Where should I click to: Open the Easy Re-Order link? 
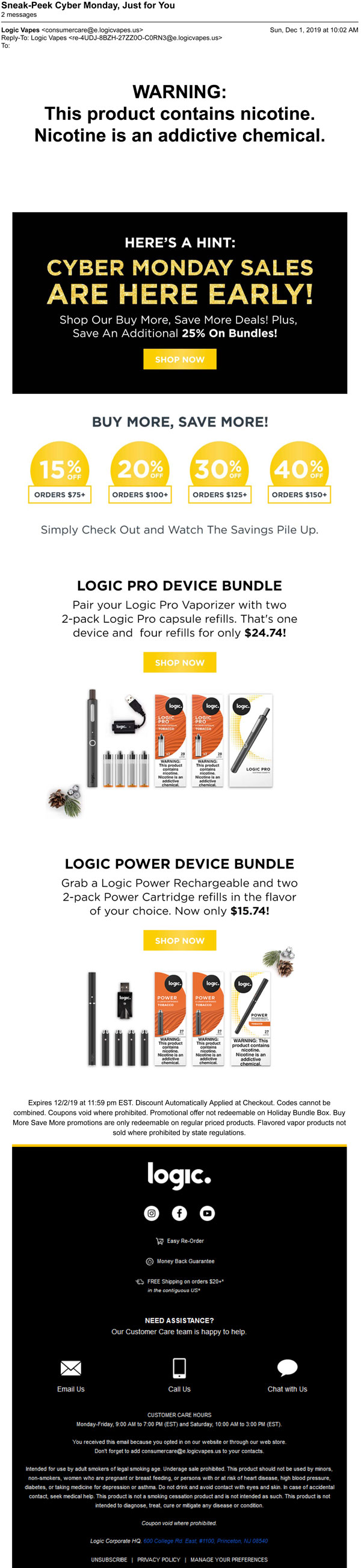(180, 1240)
